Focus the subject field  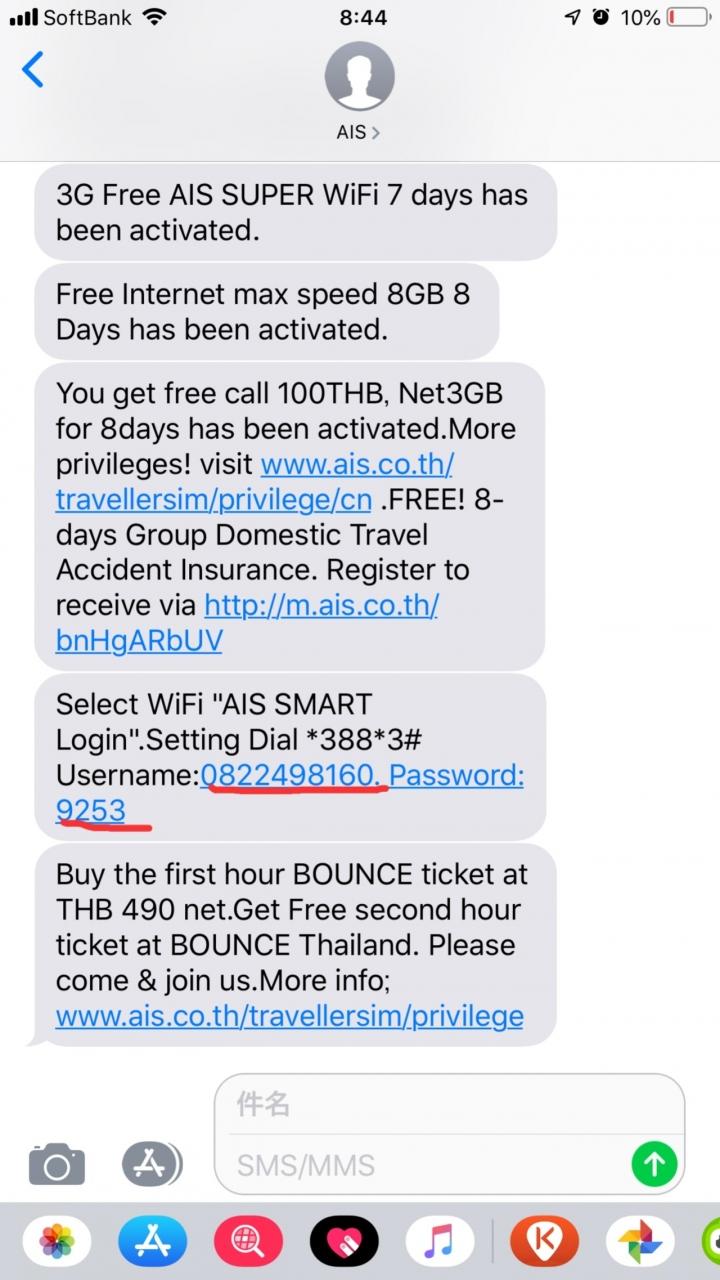tap(450, 1105)
